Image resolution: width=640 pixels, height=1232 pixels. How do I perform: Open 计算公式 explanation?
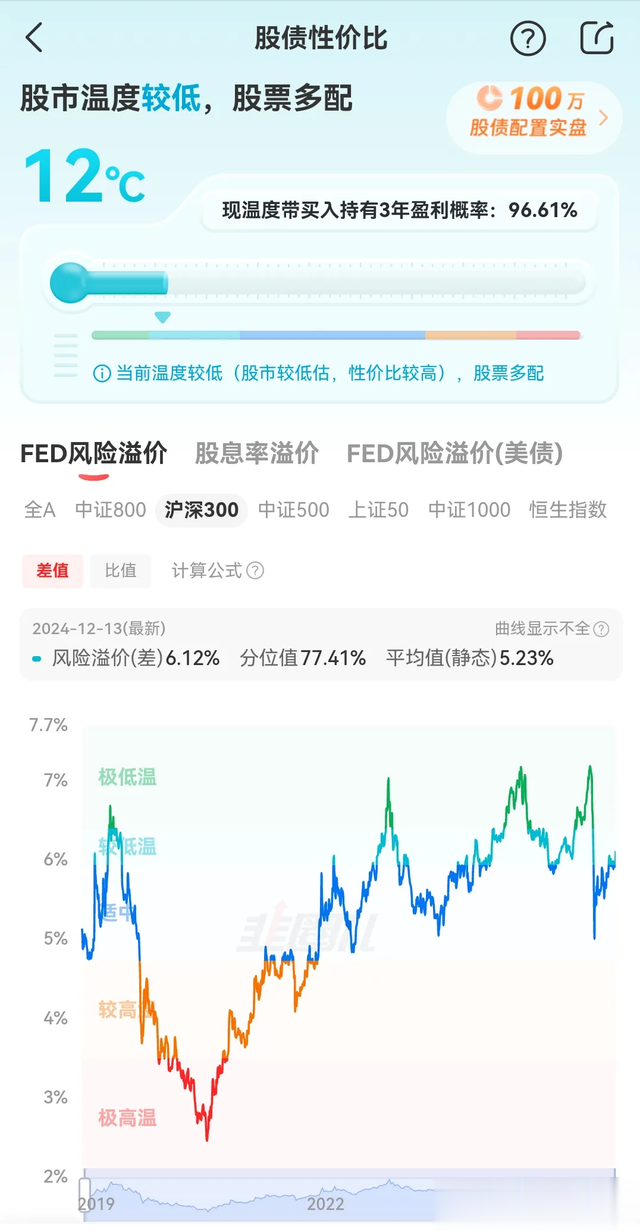(x=218, y=571)
